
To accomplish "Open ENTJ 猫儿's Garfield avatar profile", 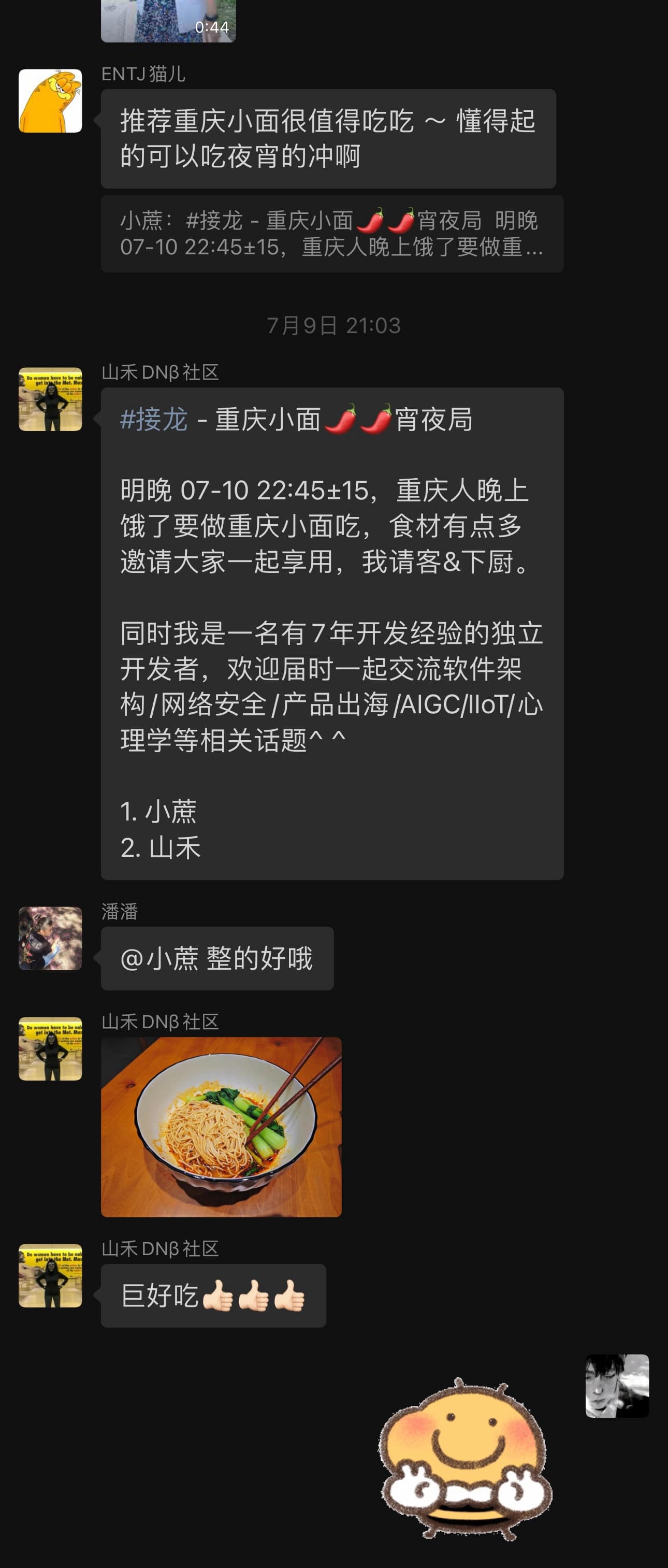I will [x=51, y=101].
